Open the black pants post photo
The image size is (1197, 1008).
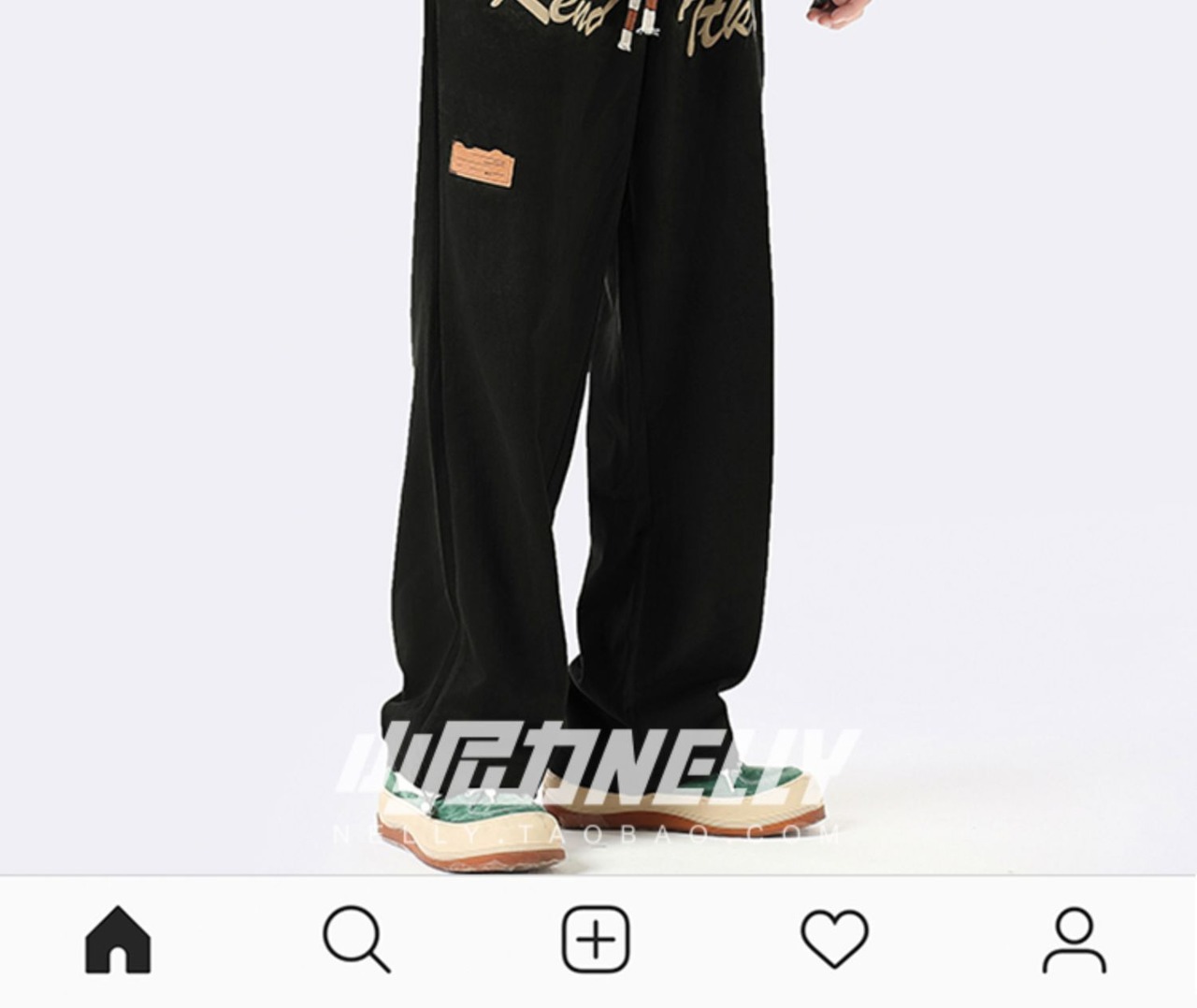pos(598,437)
